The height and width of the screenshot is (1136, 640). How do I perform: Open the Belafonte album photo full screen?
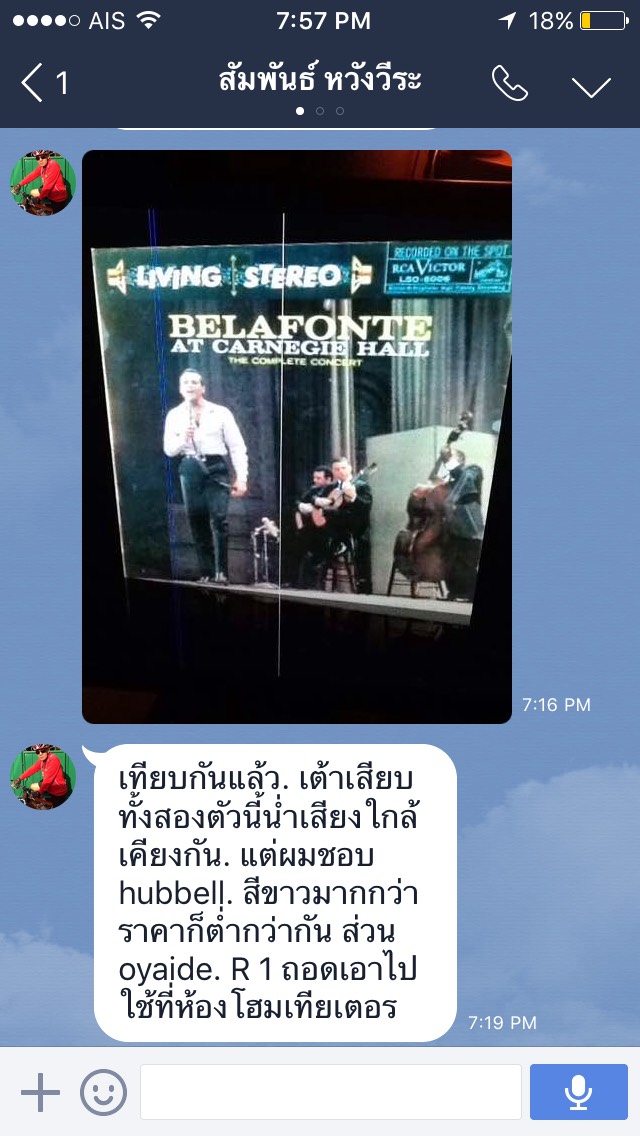pyautogui.click(x=297, y=436)
